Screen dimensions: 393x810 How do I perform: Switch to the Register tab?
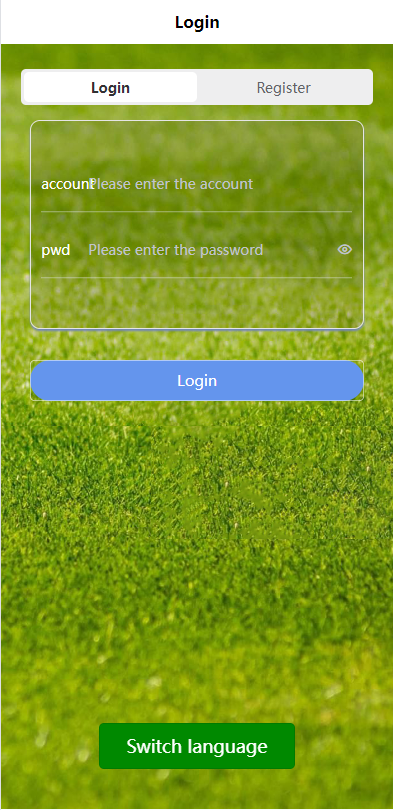pyautogui.click(x=284, y=87)
